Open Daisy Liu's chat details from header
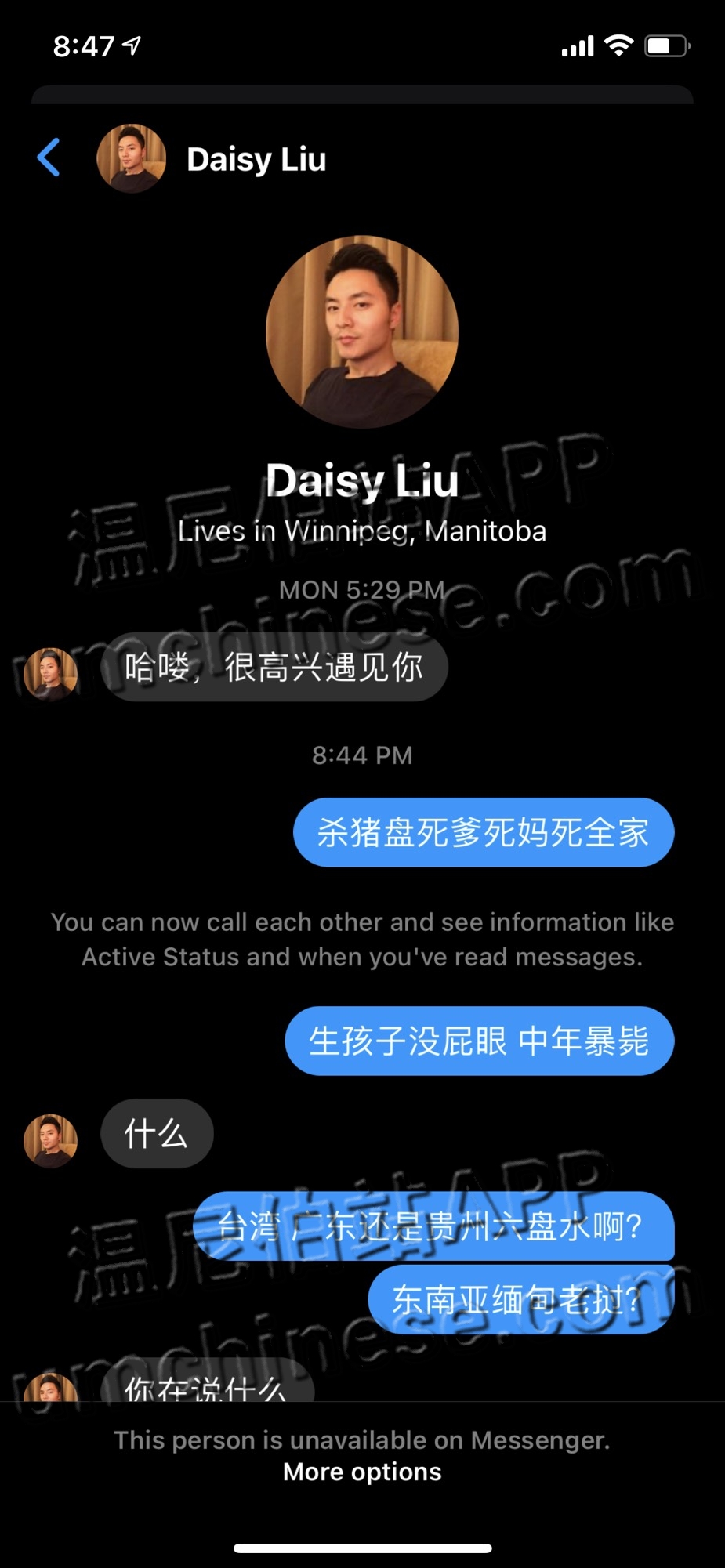725x1568 pixels. 256,159
